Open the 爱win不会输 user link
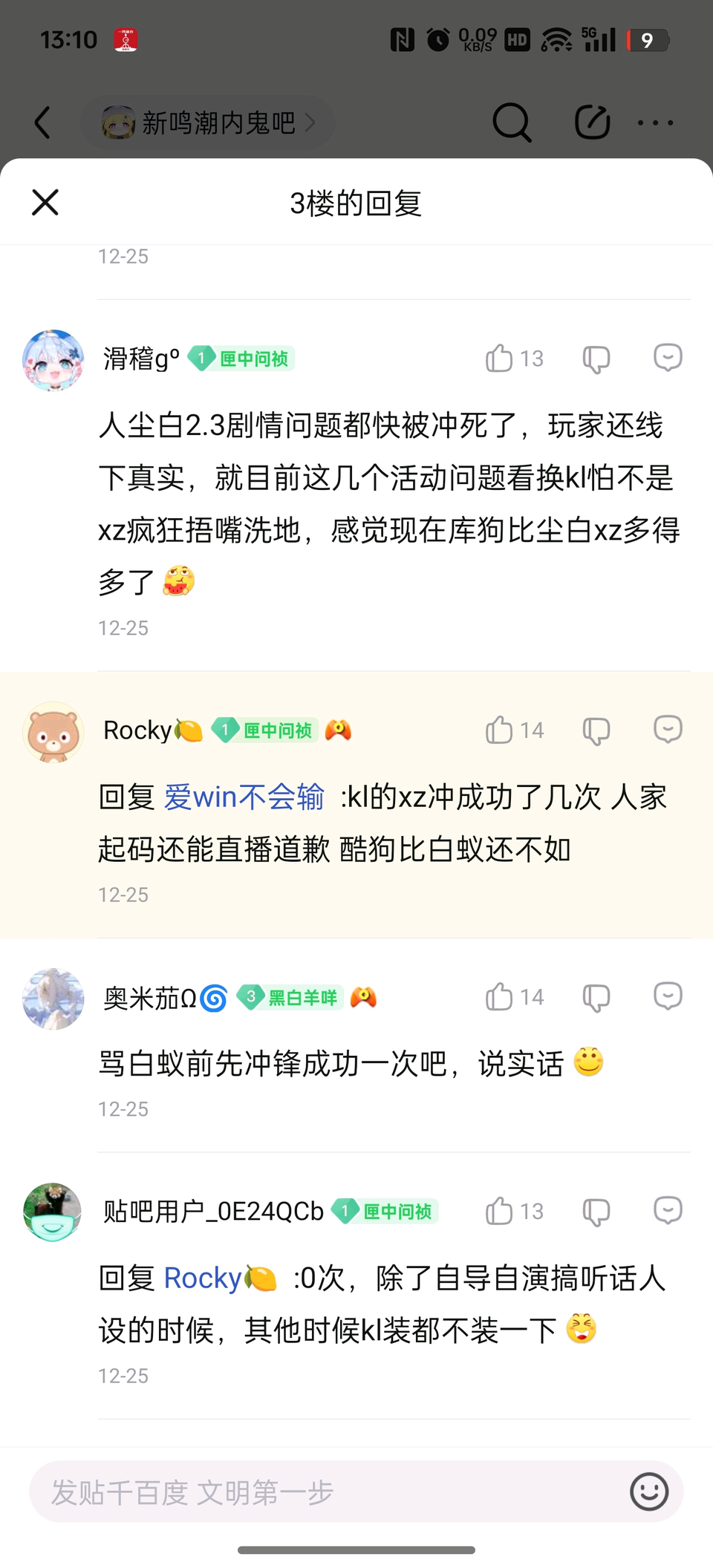This screenshot has width=713, height=1568. click(x=244, y=797)
